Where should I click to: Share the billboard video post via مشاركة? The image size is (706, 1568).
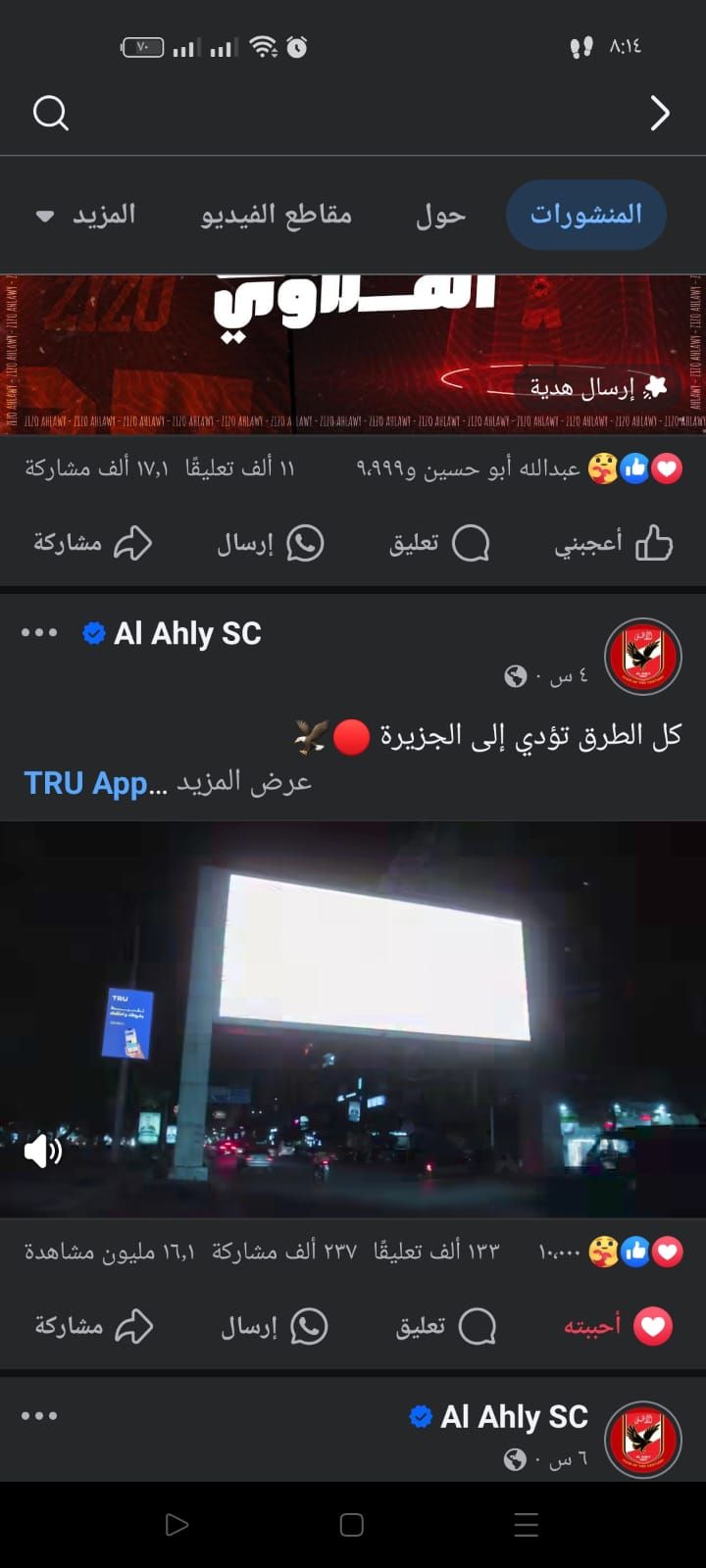tap(94, 1327)
